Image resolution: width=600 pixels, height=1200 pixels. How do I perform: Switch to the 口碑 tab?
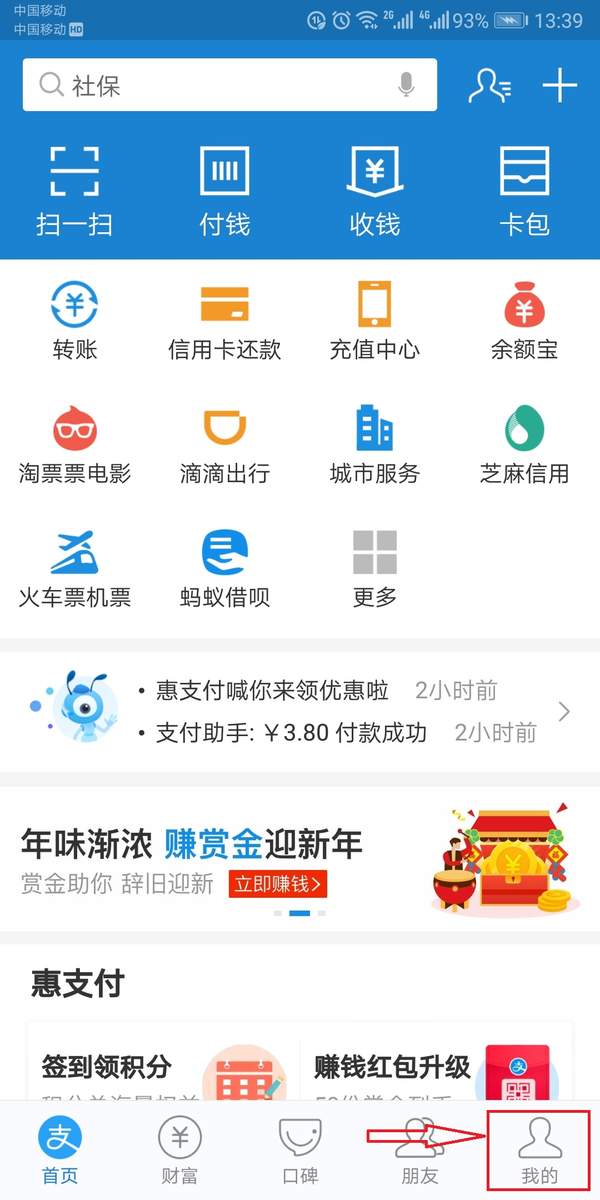[x=299, y=1150]
